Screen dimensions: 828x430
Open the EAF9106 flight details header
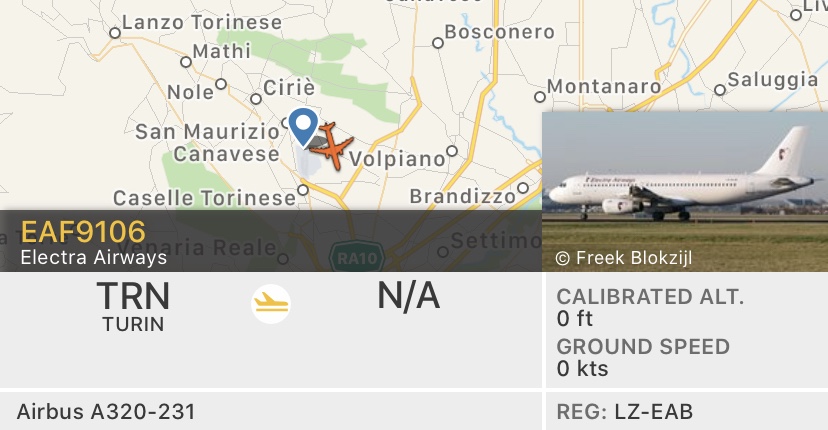coord(84,240)
